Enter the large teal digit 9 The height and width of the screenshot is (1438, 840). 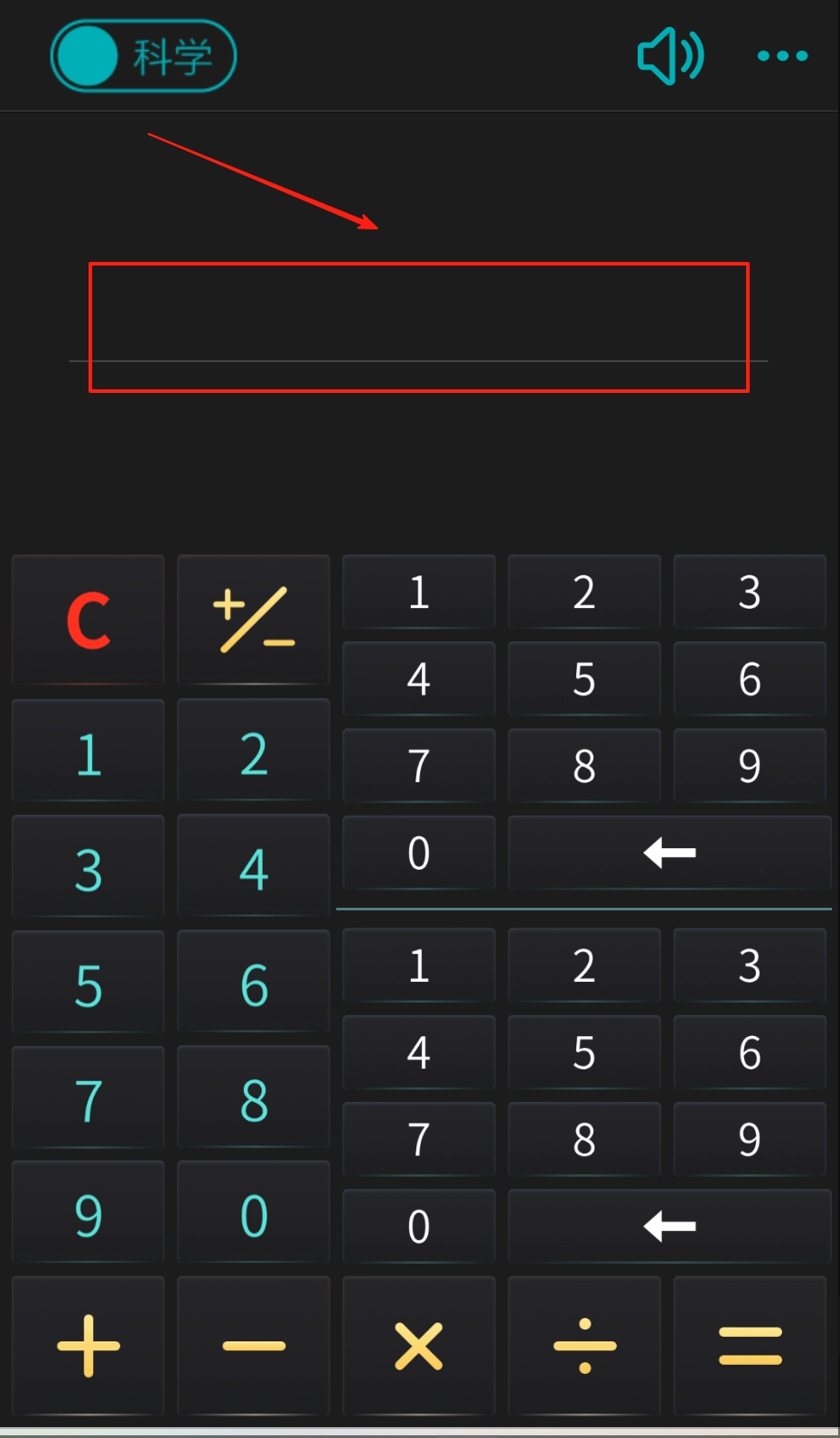point(89,1215)
